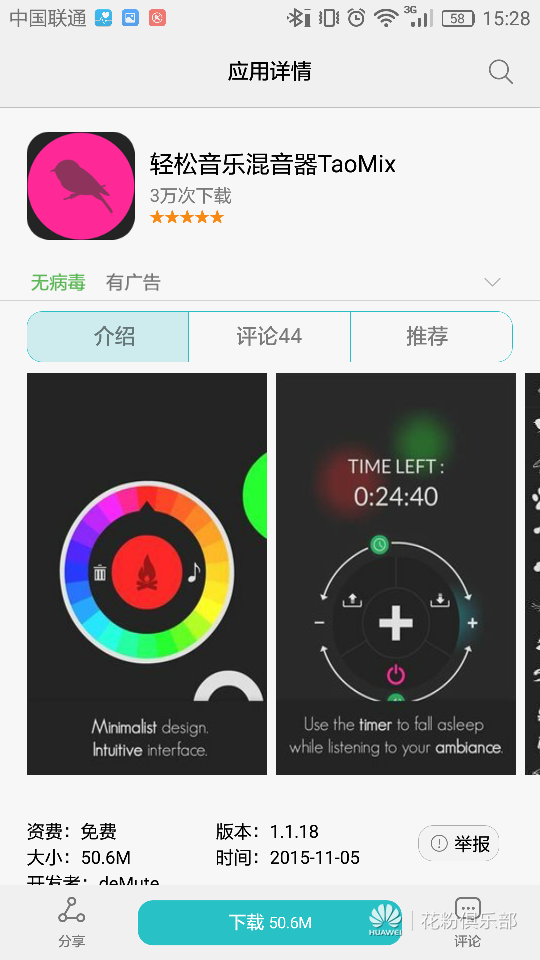
Task: Select the 介绍 tab
Action: [x=108, y=336]
